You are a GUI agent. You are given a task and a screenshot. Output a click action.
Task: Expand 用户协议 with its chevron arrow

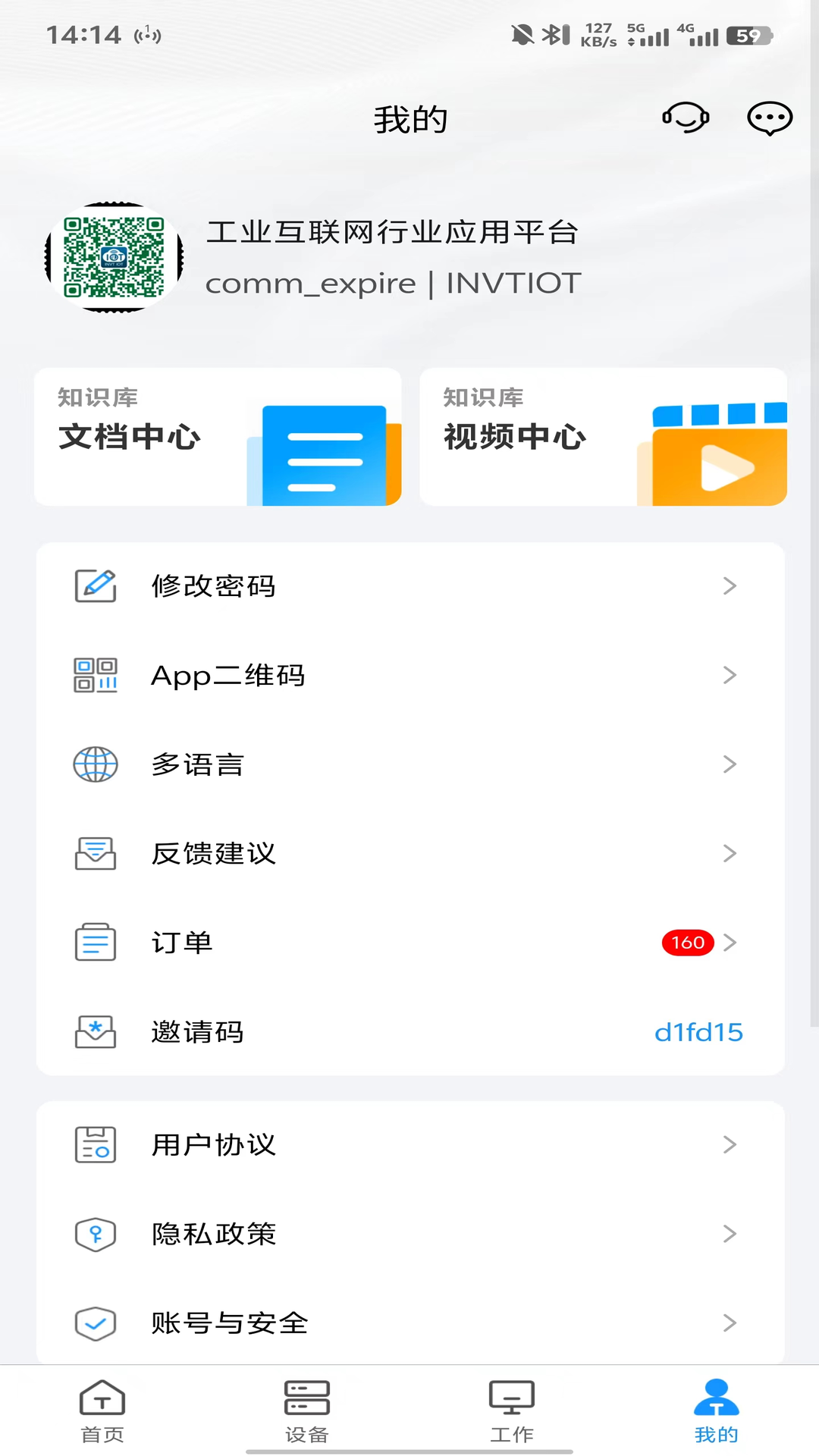tap(730, 1145)
